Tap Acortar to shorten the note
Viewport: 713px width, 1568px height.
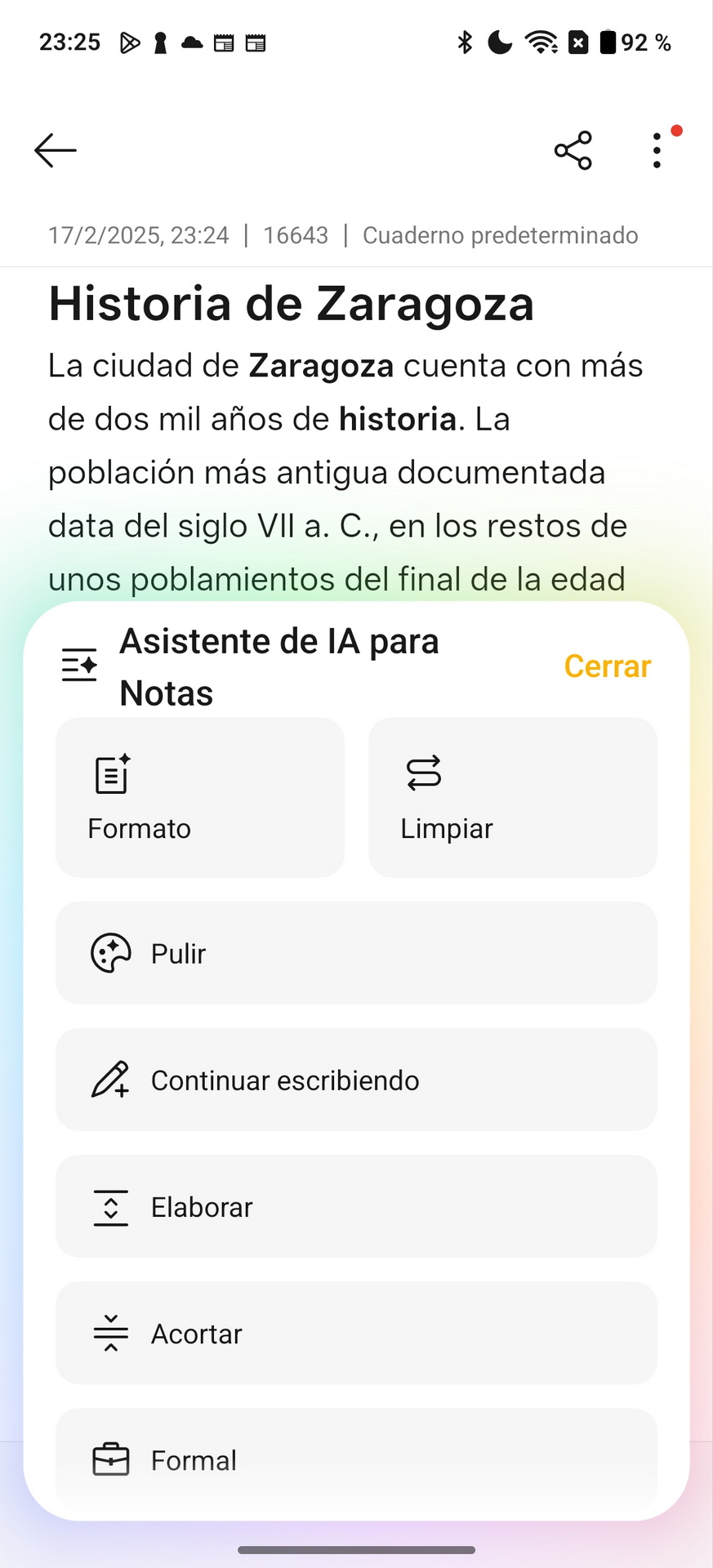pyautogui.click(x=356, y=1333)
